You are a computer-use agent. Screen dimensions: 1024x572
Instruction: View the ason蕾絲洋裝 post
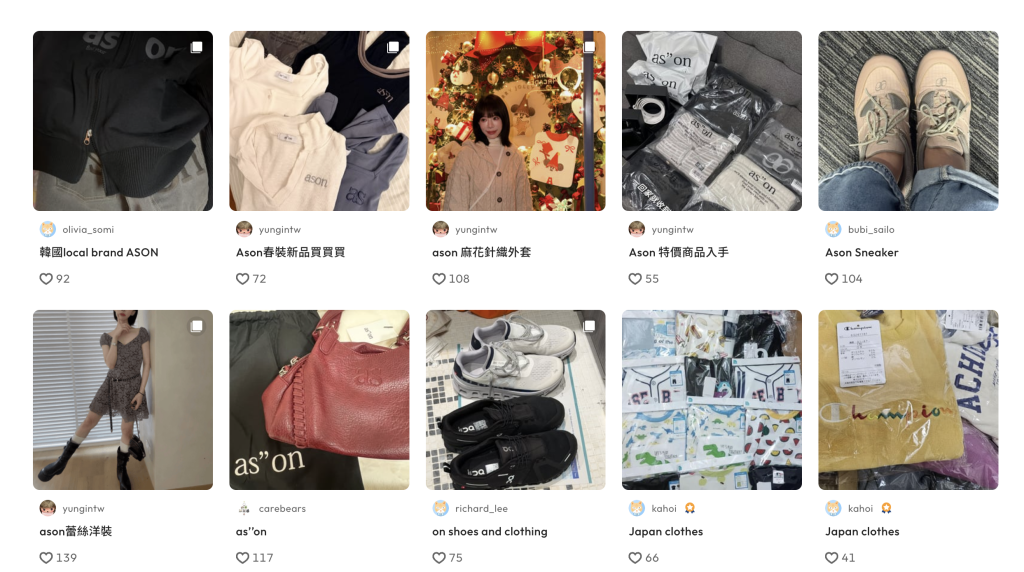tap(122, 400)
